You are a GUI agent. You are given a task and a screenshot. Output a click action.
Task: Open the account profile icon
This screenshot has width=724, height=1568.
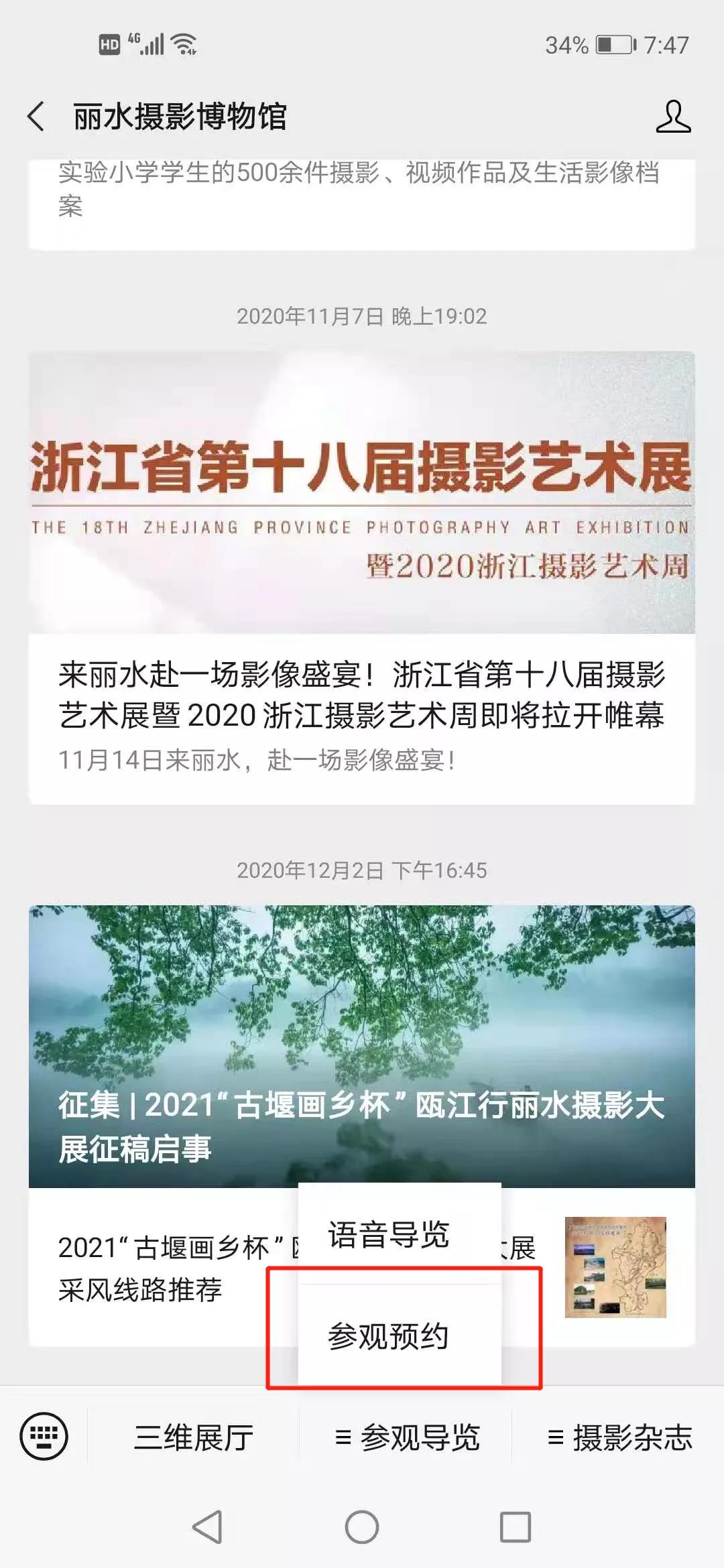(x=672, y=117)
